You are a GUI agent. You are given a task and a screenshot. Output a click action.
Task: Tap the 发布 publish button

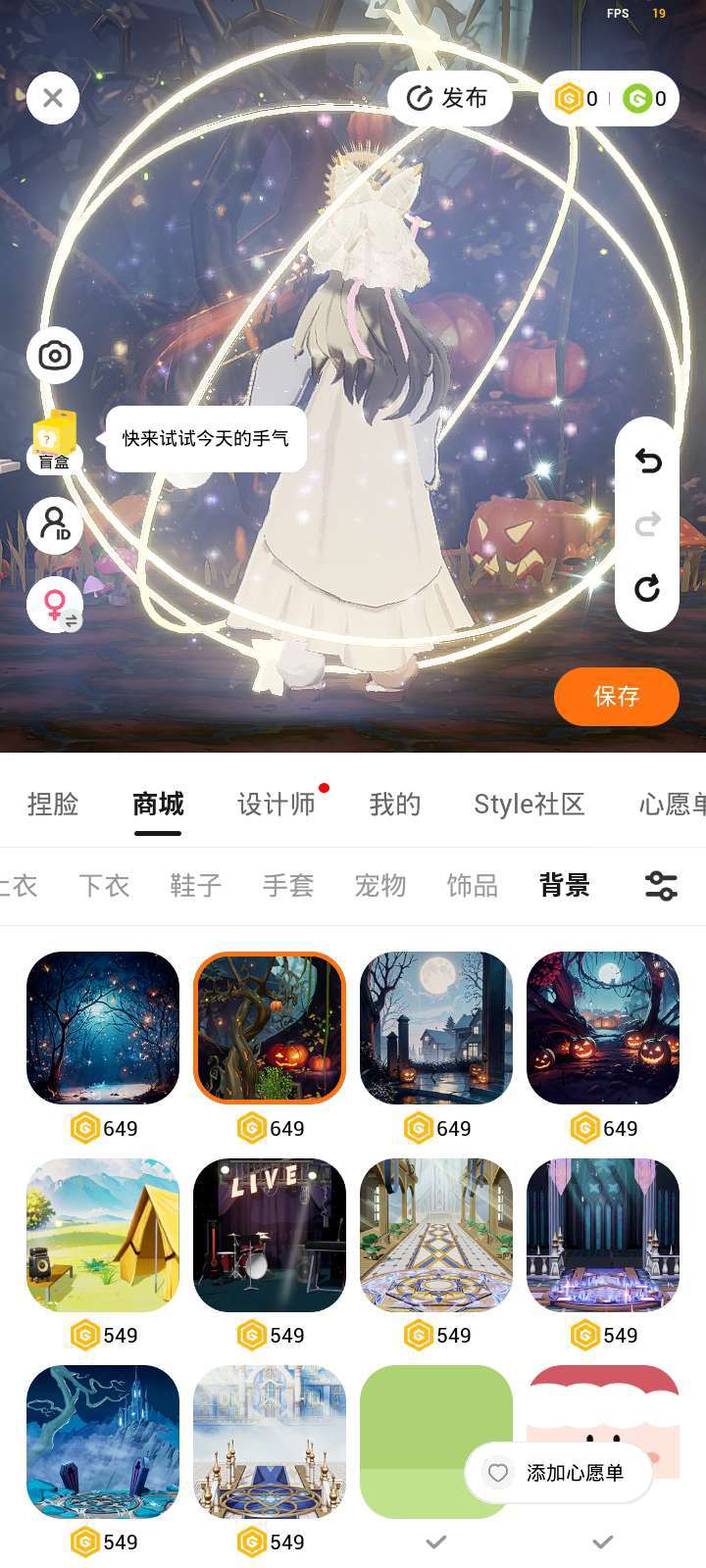(x=449, y=98)
